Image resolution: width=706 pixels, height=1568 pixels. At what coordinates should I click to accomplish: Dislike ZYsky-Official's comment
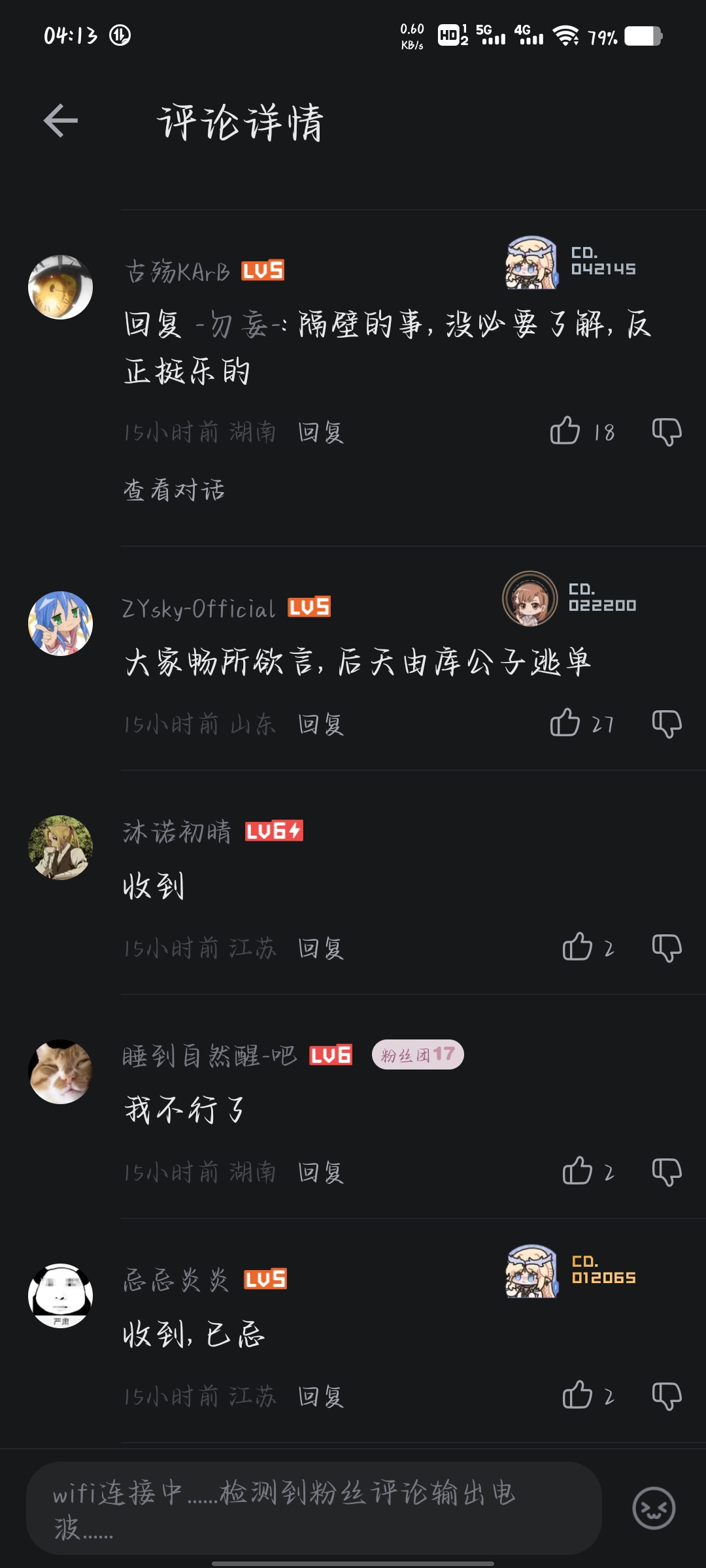(667, 723)
